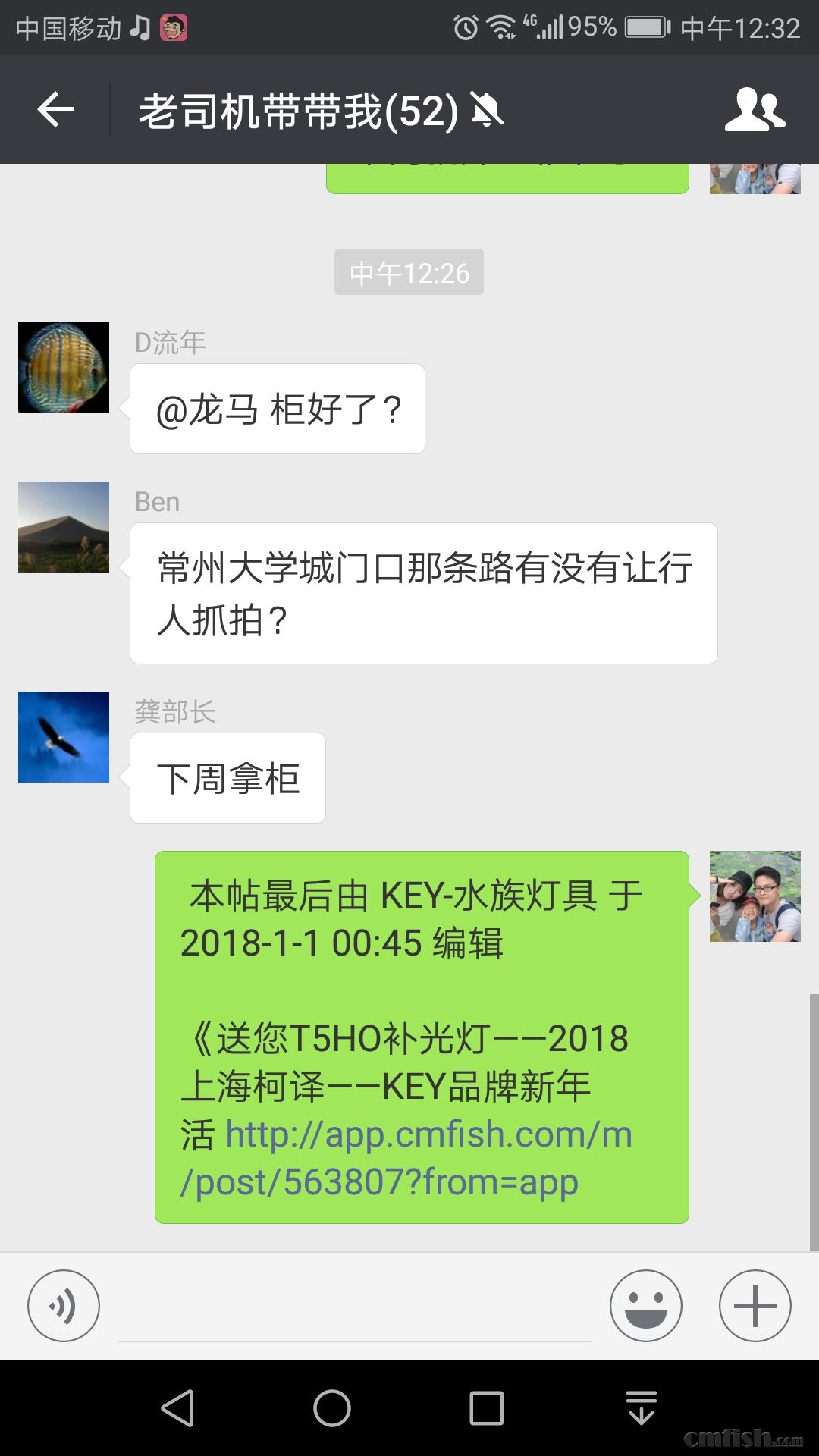Screen dimensions: 819x1456
Task: Tap the voice message speaker icon
Action: [x=63, y=1306]
